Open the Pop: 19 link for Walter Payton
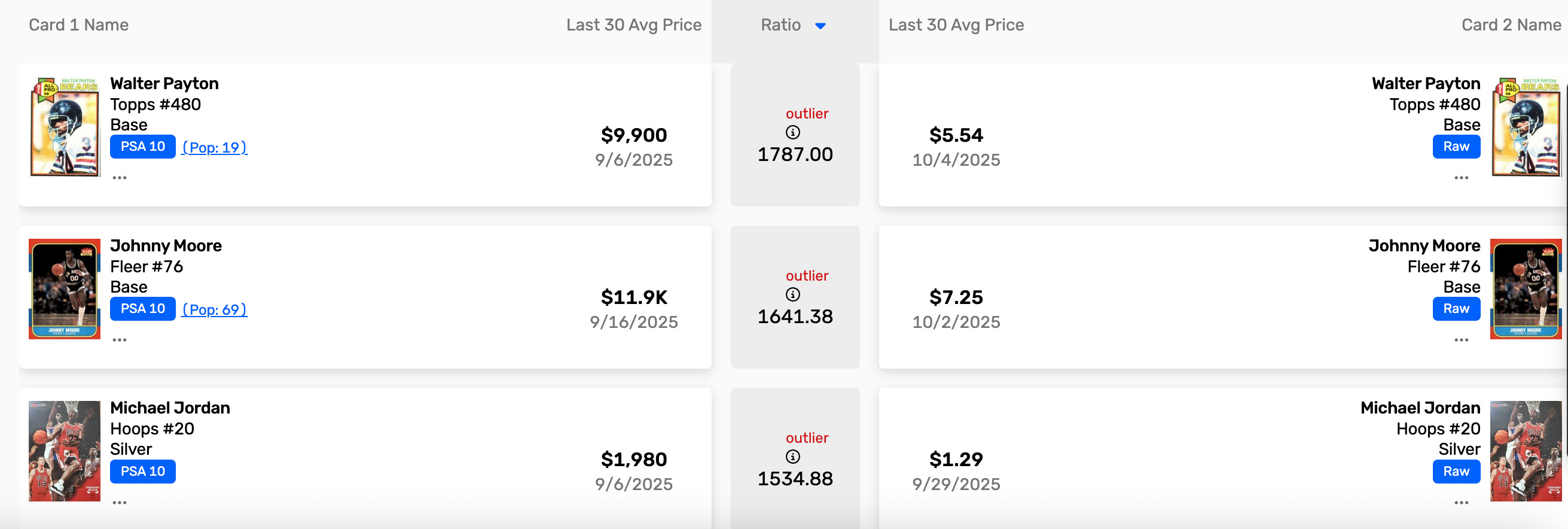1568x529 pixels. [215, 147]
